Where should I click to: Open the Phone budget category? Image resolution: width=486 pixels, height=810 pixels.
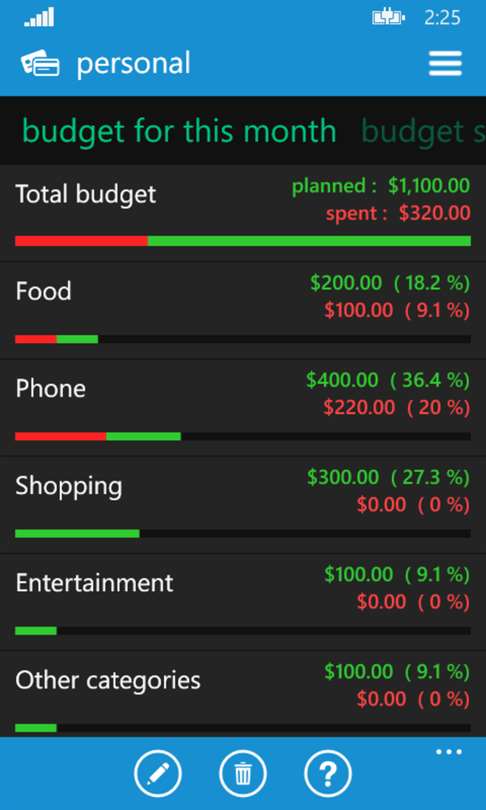(243, 408)
